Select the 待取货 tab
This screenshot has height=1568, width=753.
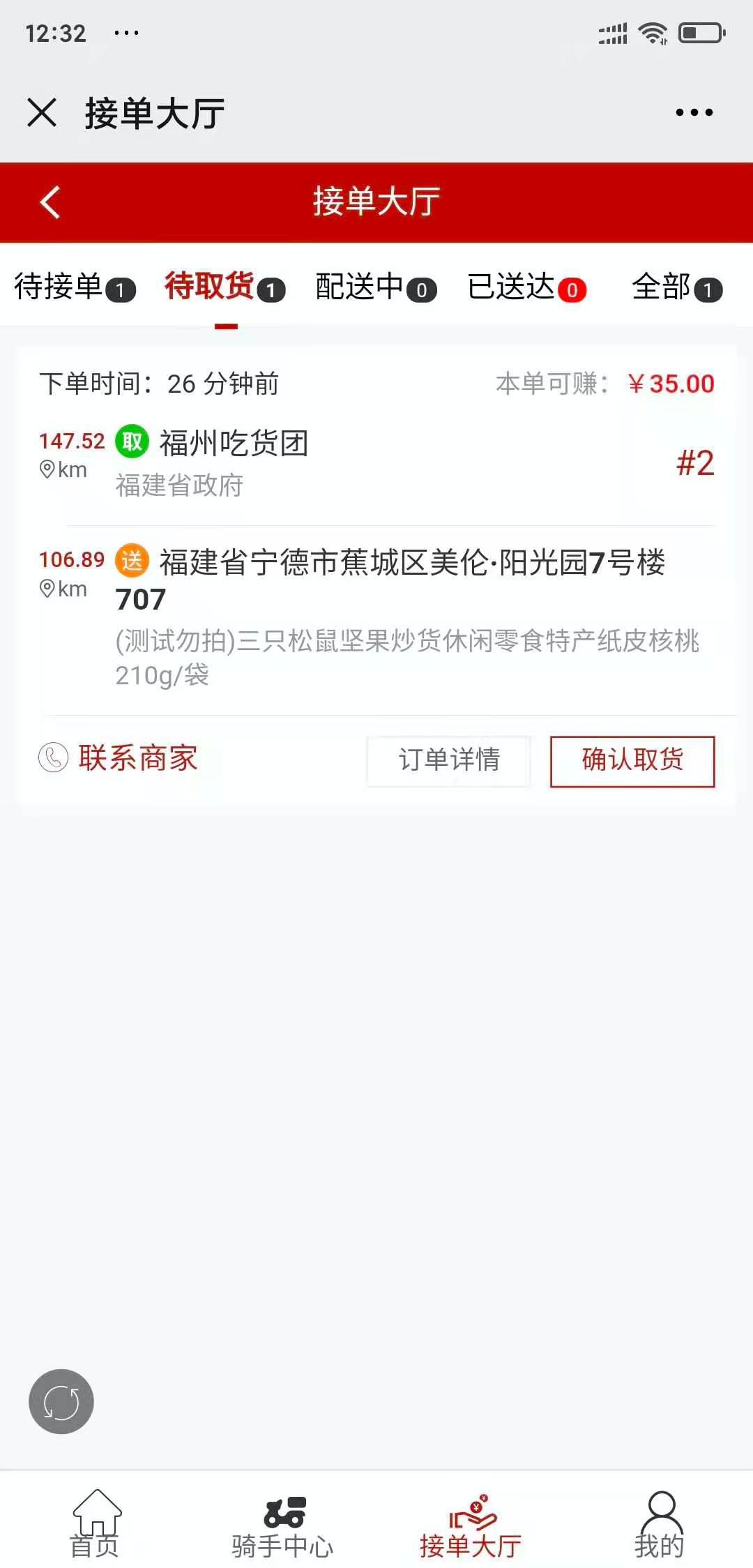(x=225, y=287)
